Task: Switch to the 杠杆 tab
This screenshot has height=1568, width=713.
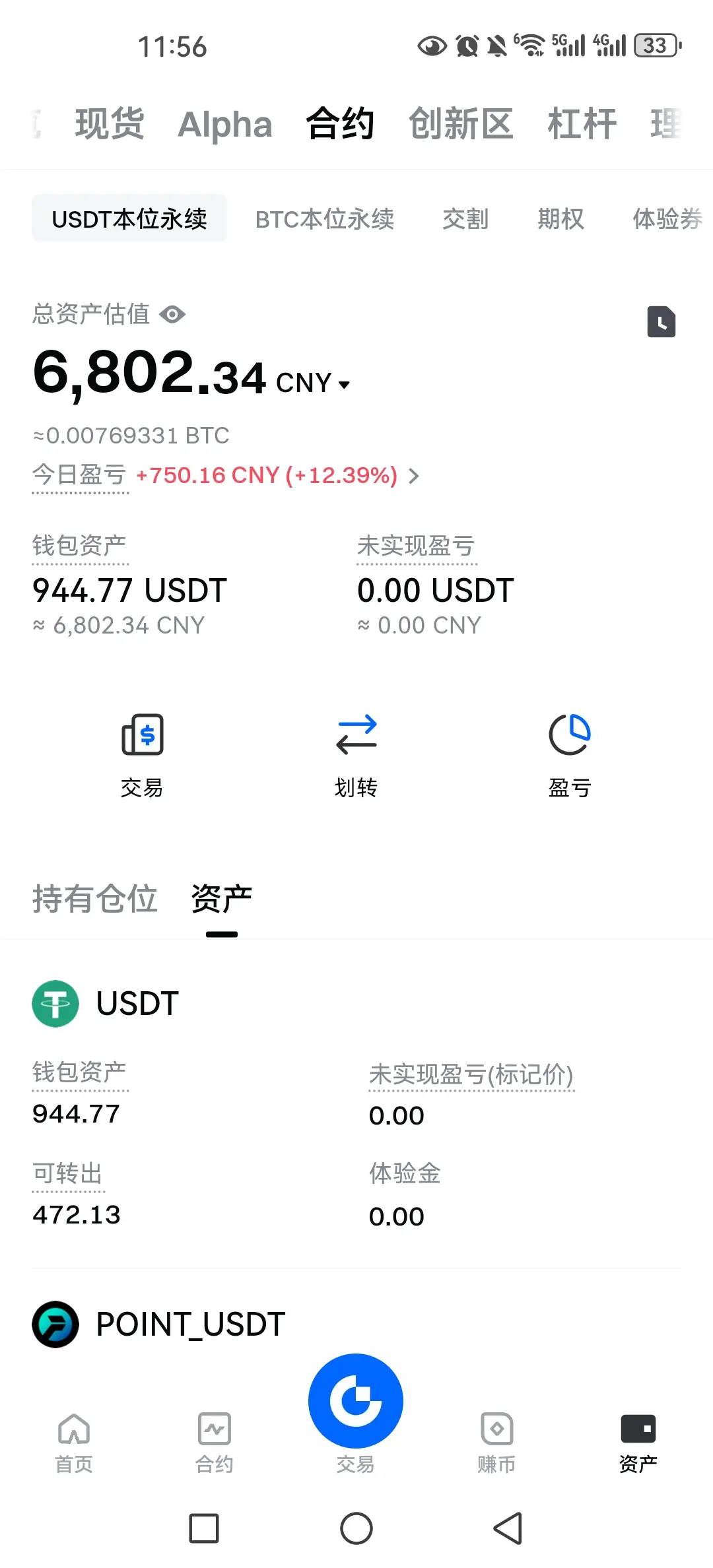Action: pos(582,124)
